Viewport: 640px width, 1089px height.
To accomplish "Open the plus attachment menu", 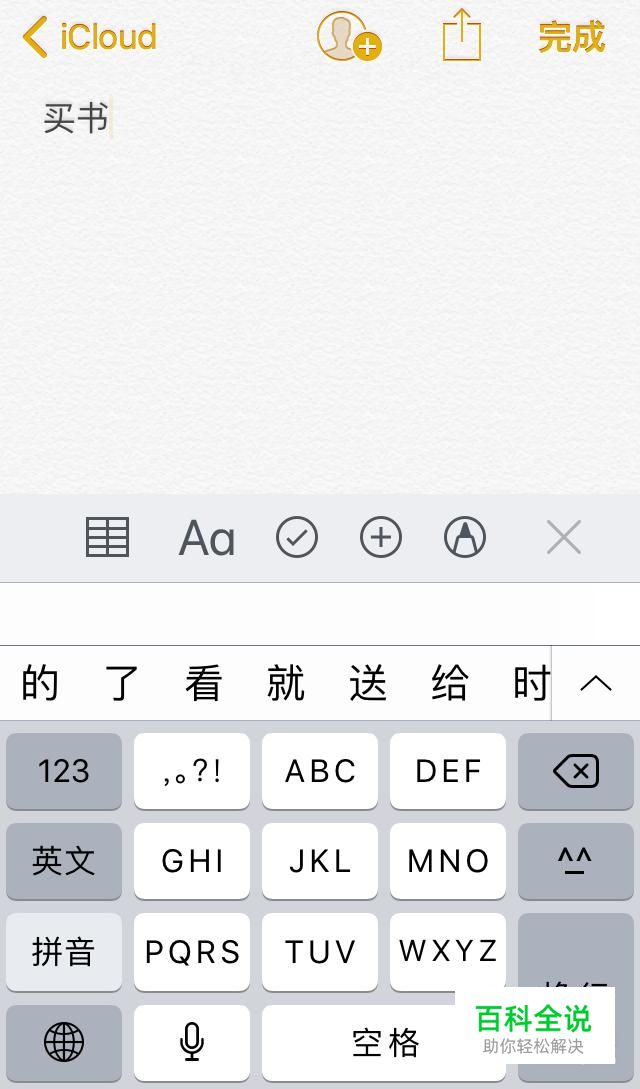I will click(x=380, y=538).
